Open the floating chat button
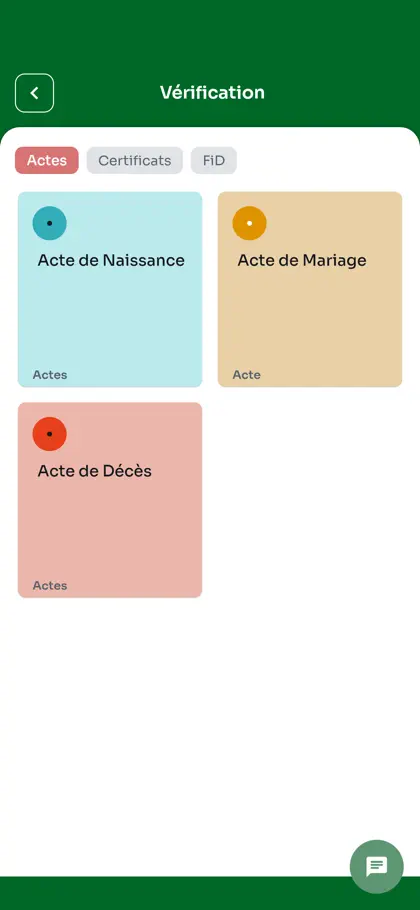420x910 pixels. pyautogui.click(x=376, y=866)
